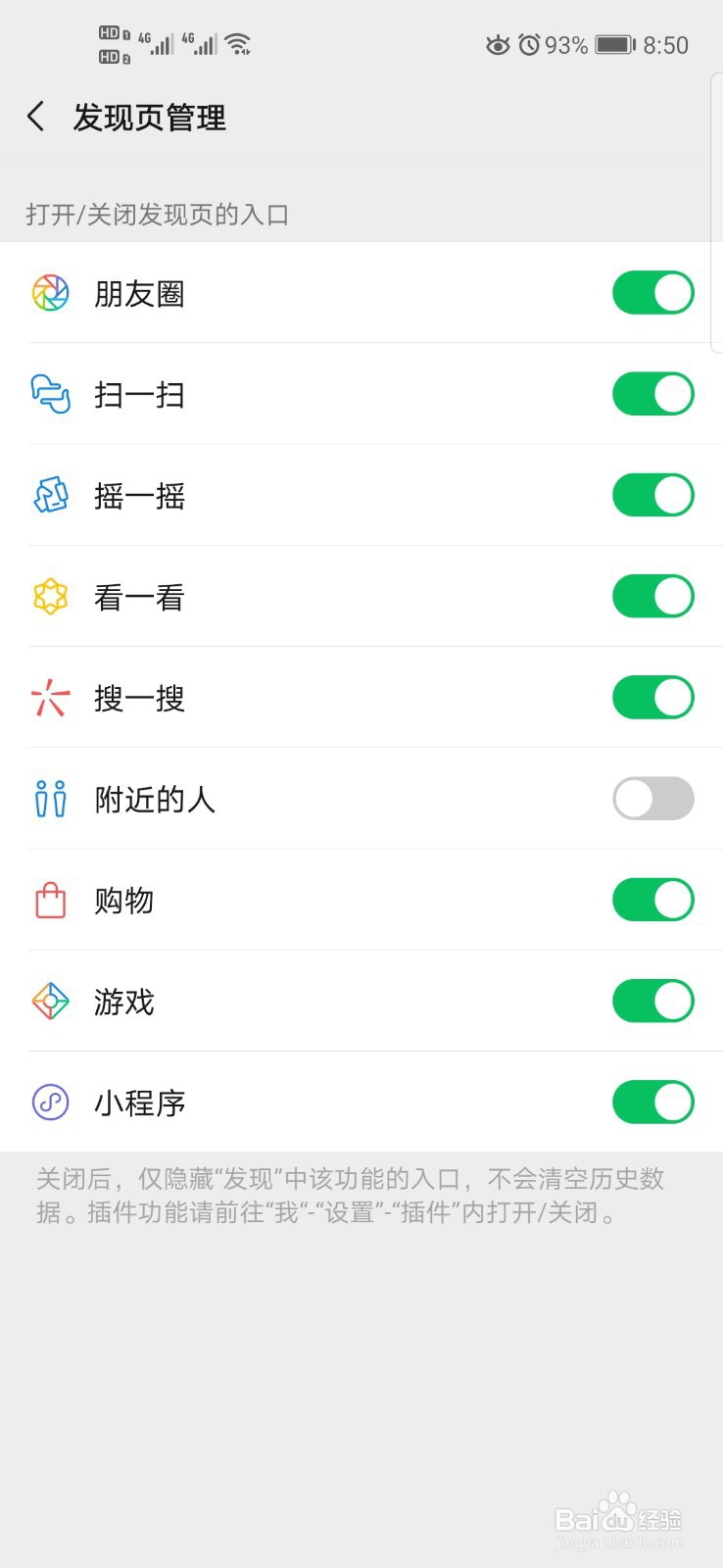Disable the 扫一扫 entry
Screen dimensions: 723x1568
coord(652,394)
